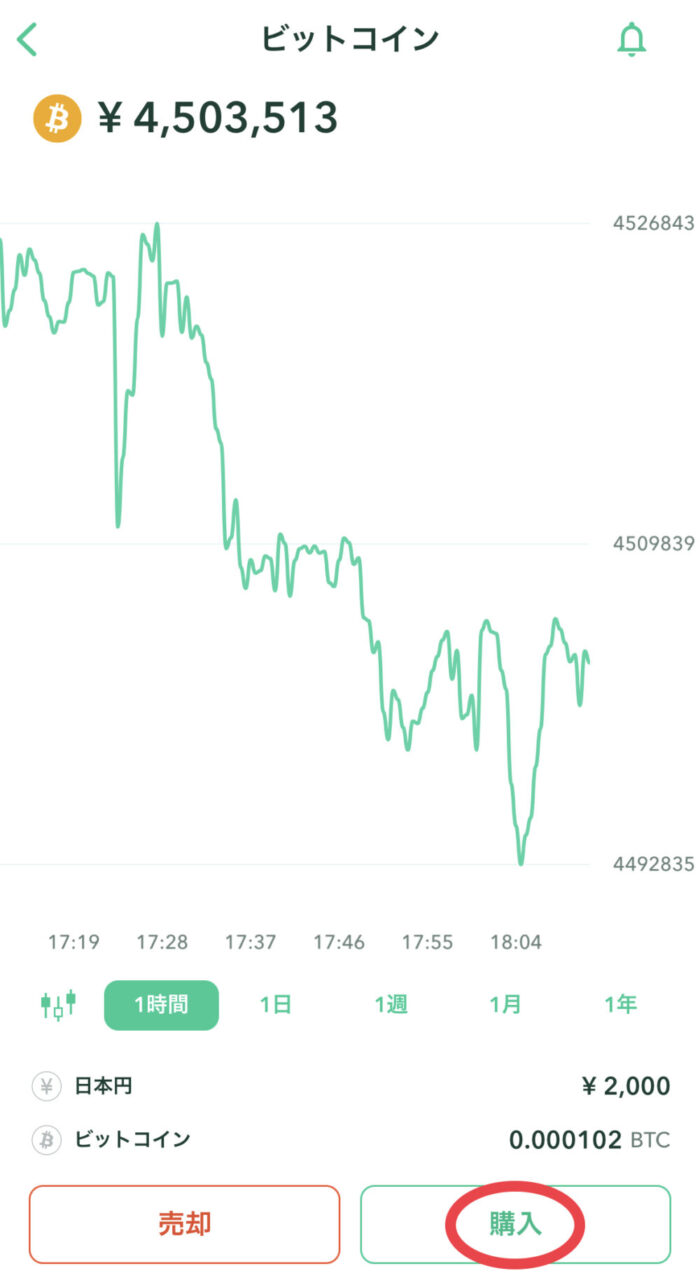Switch to the candlestick chart view
The width and height of the screenshot is (700, 1273).
coord(58,1004)
